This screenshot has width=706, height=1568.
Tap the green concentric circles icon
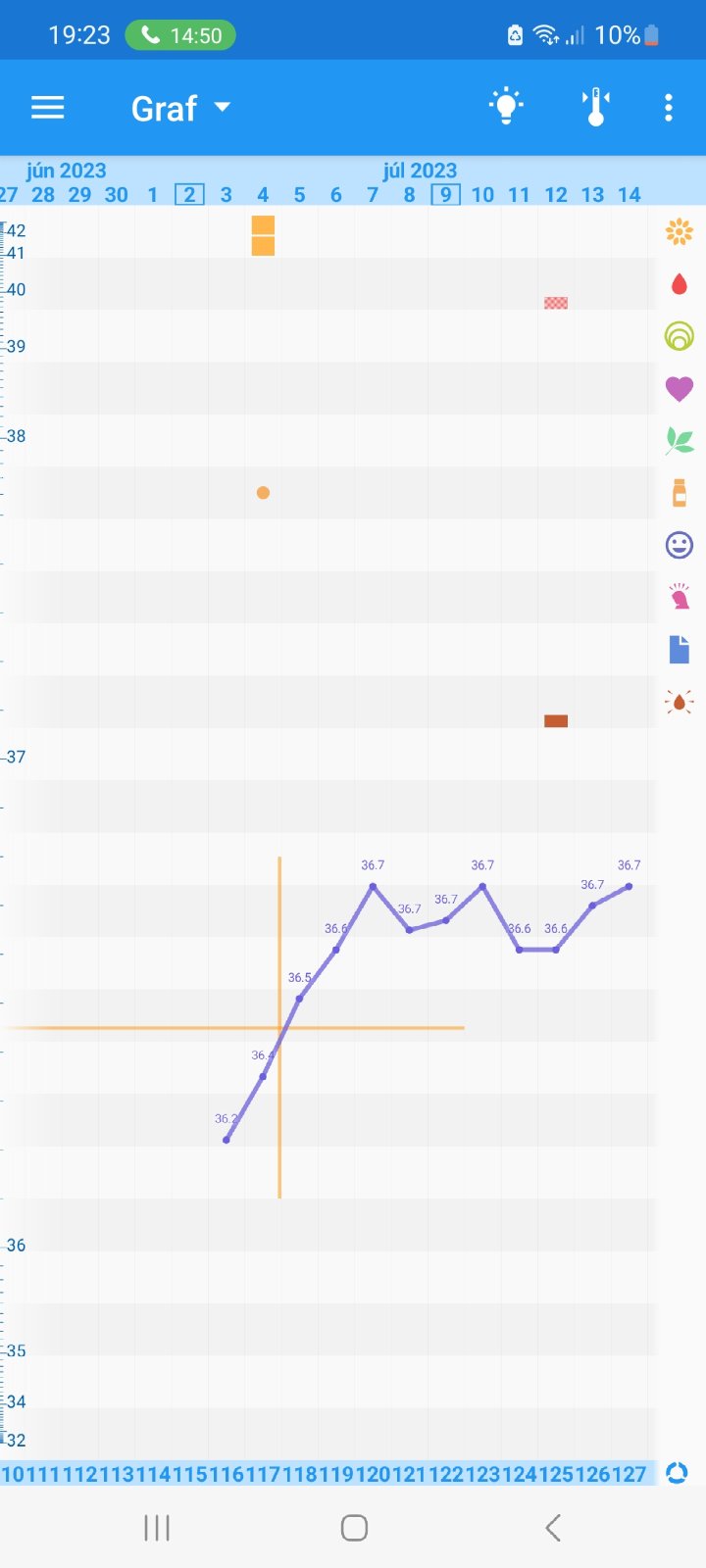(679, 337)
